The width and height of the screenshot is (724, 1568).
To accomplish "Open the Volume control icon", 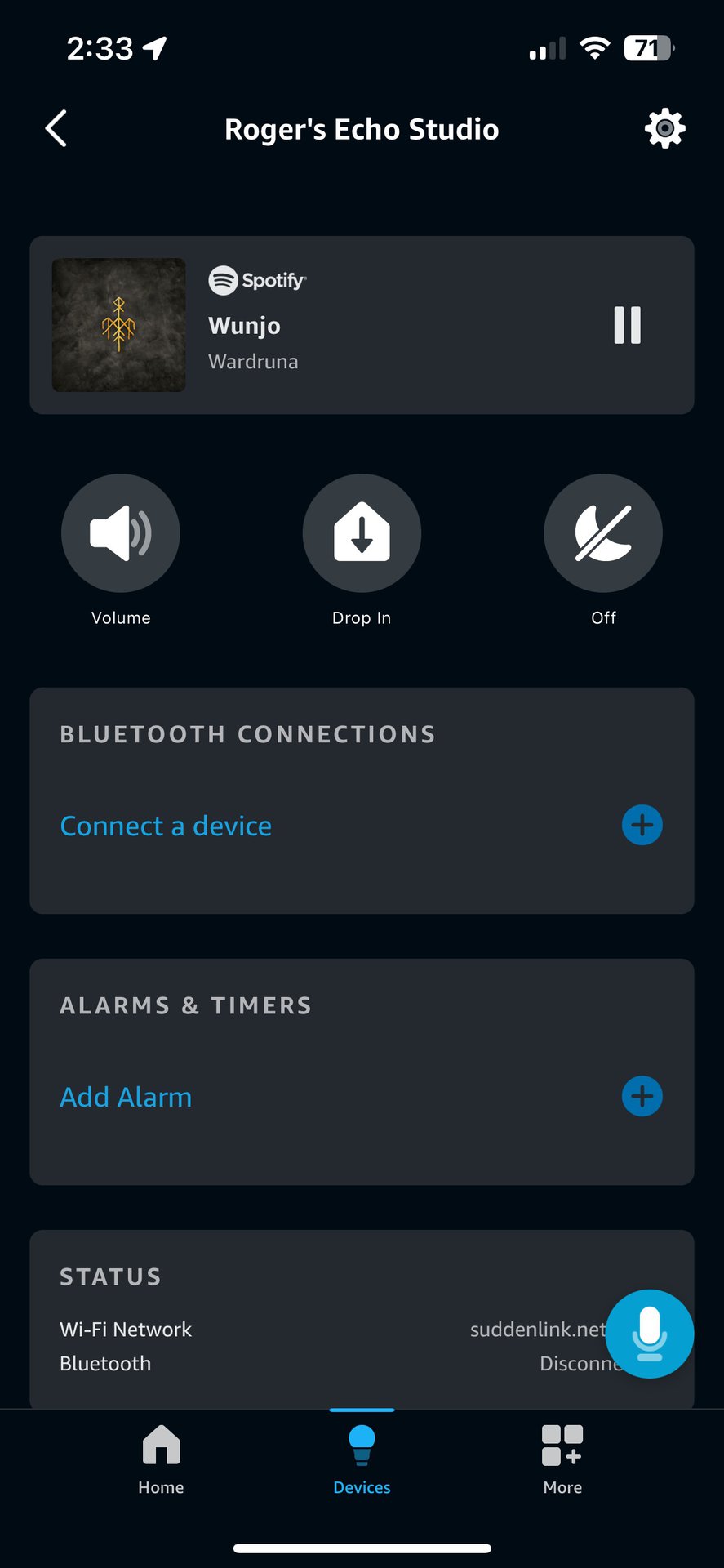I will 120,532.
